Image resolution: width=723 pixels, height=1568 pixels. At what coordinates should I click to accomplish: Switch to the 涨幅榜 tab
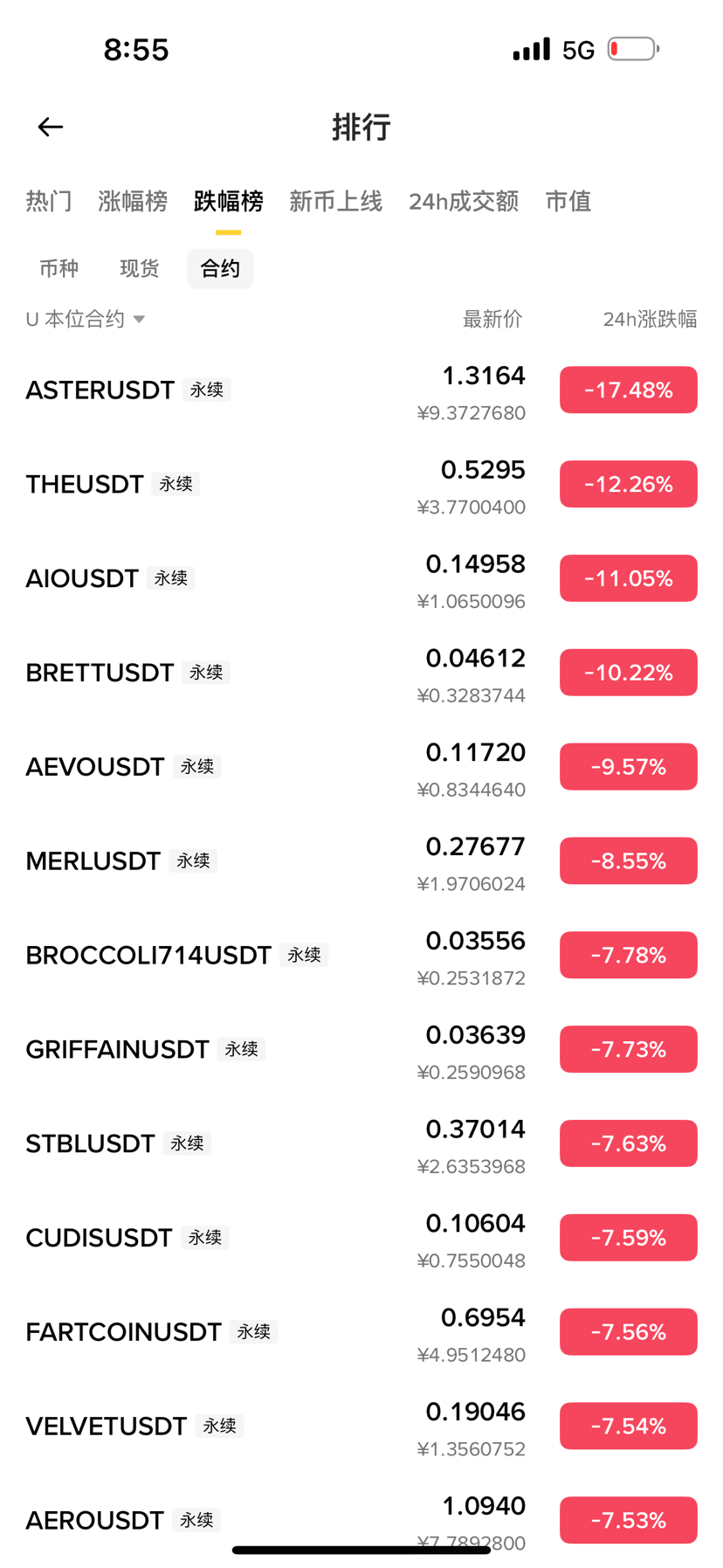click(x=133, y=201)
